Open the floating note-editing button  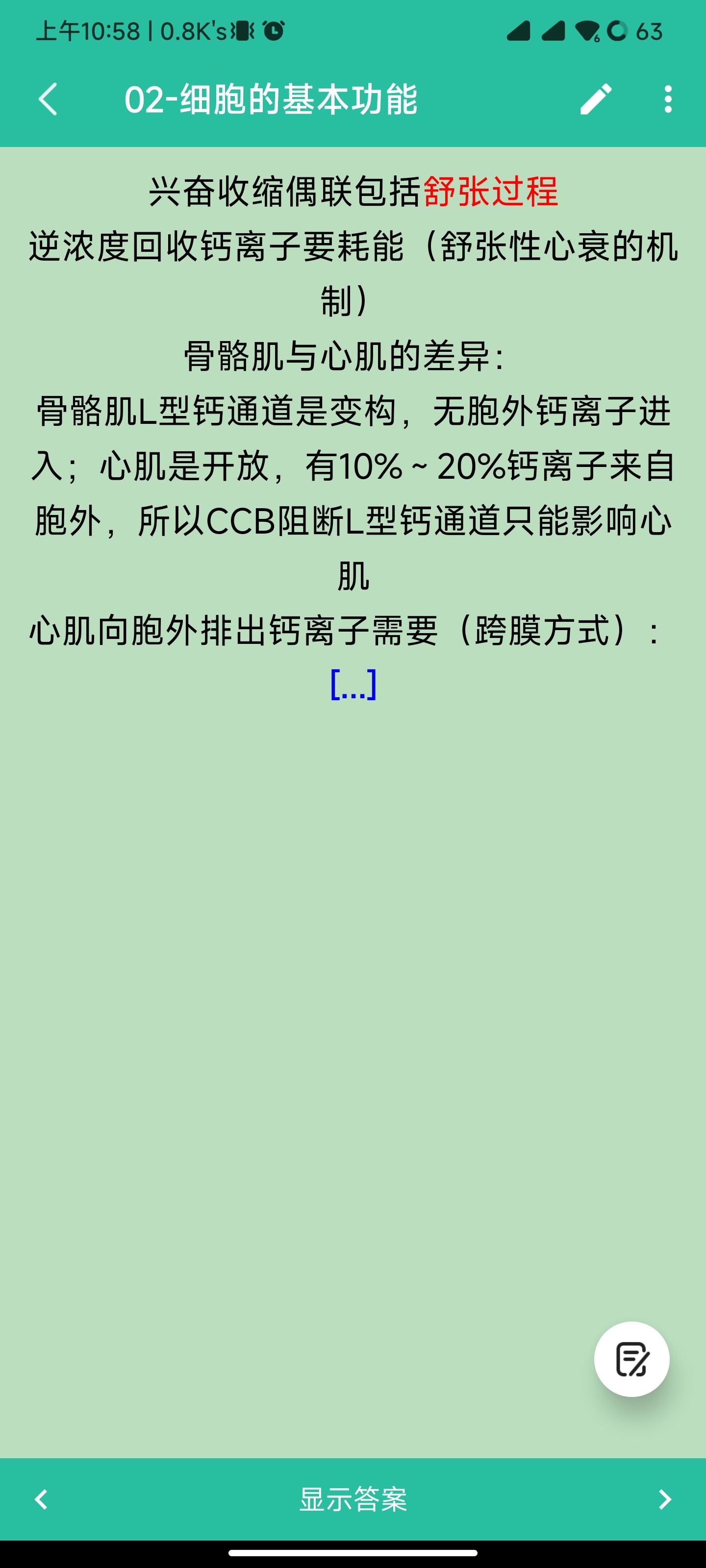631,1359
